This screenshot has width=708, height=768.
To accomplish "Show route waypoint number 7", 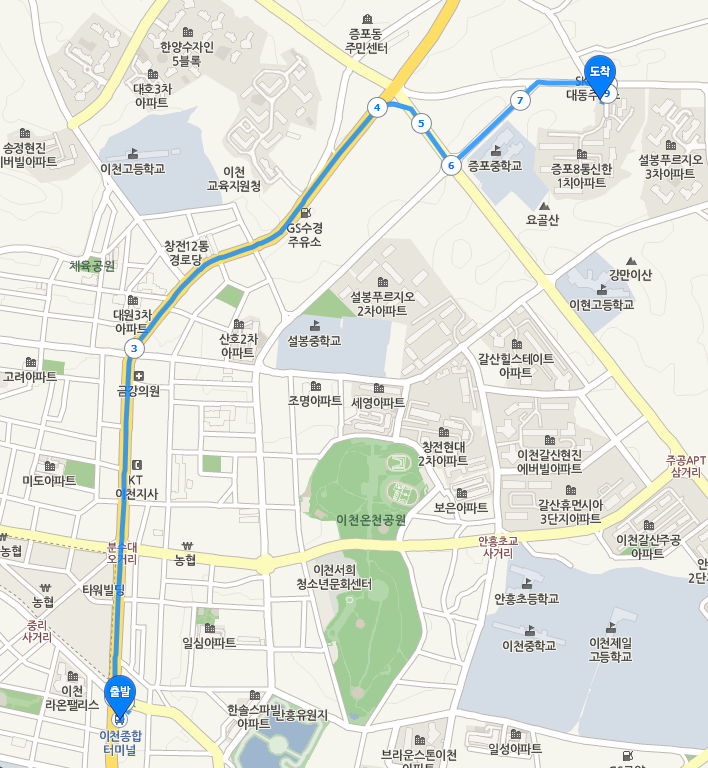I will point(520,100).
